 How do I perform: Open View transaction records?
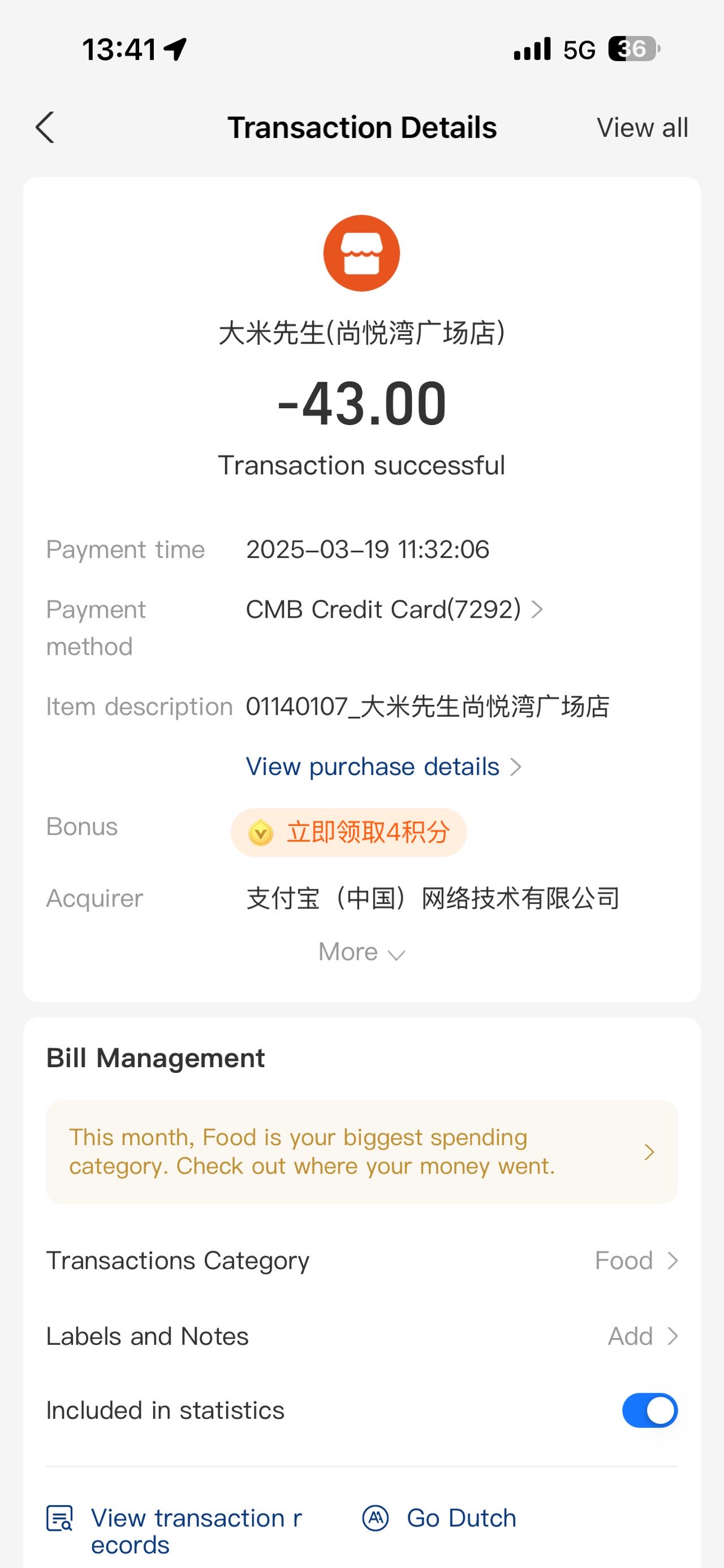point(175,1531)
